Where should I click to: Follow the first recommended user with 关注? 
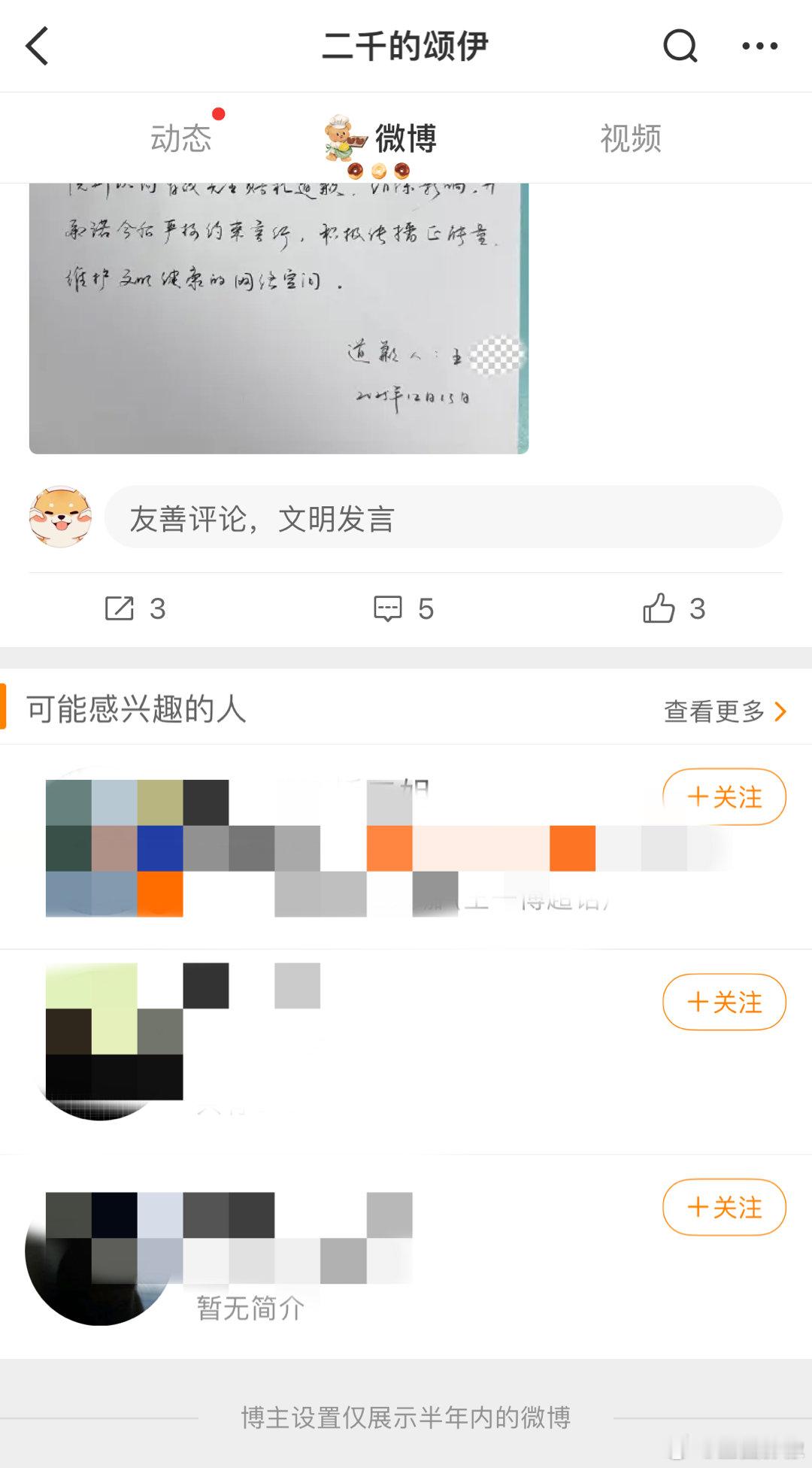pos(724,796)
